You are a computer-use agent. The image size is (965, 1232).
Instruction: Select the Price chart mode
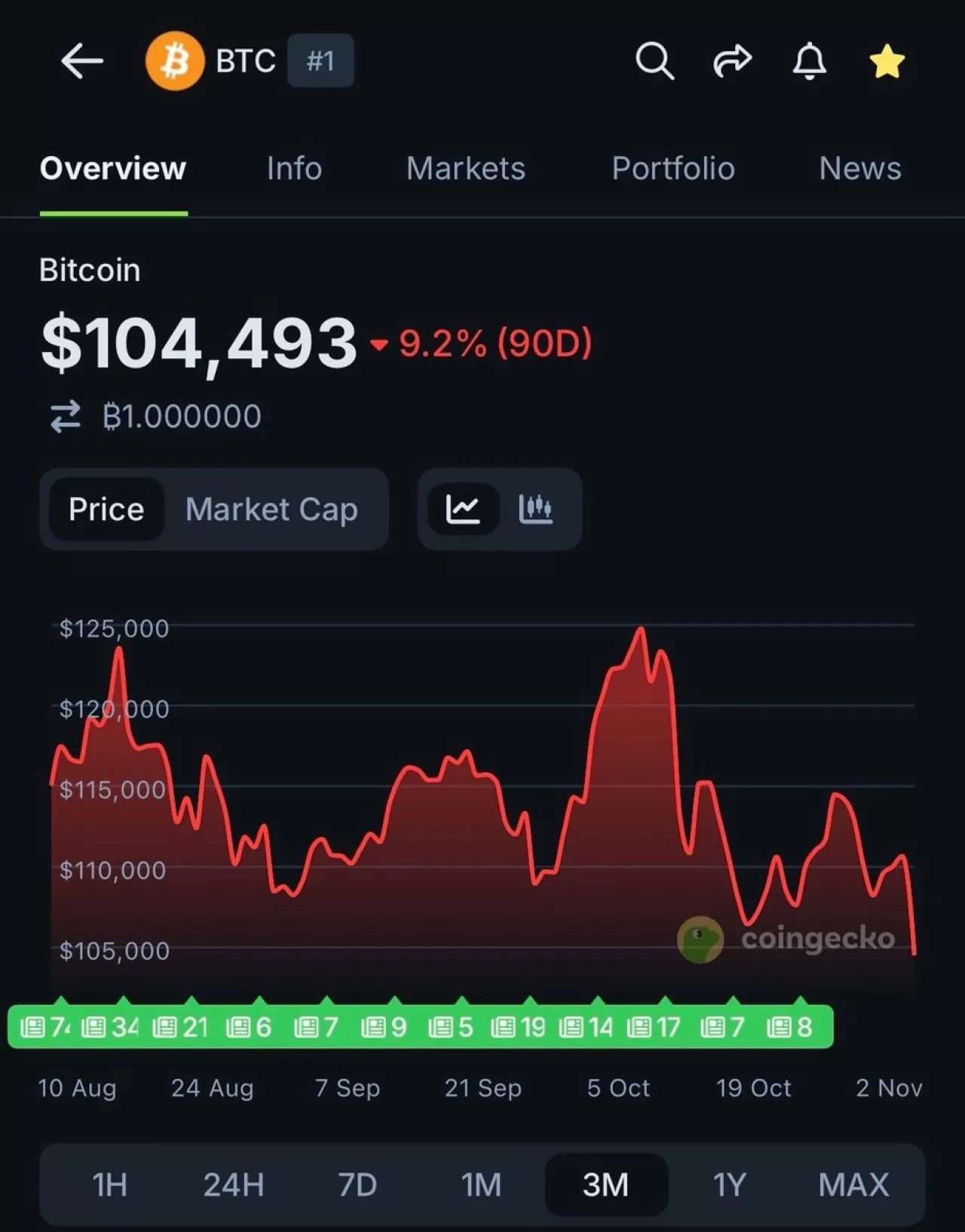[106, 509]
